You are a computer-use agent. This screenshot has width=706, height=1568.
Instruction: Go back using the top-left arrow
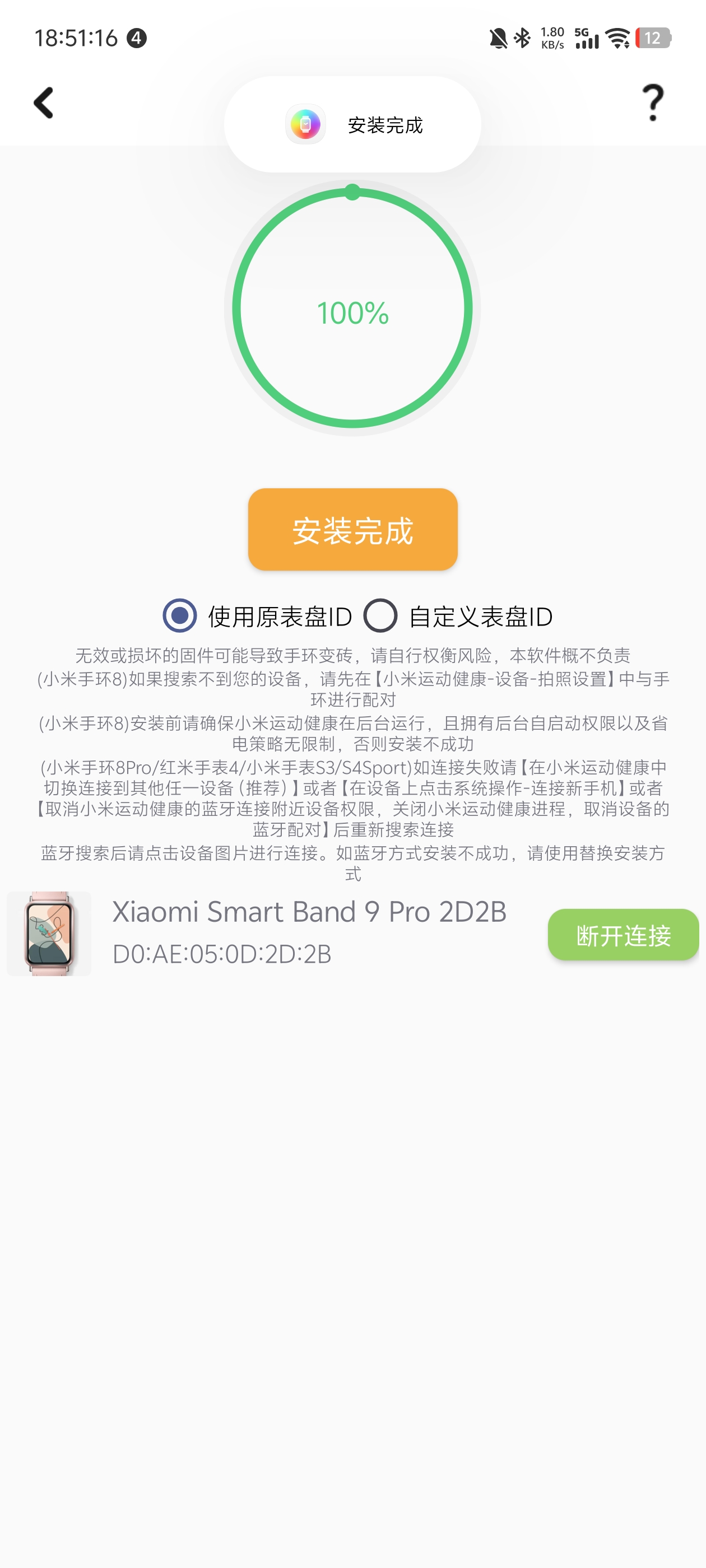click(x=43, y=102)
